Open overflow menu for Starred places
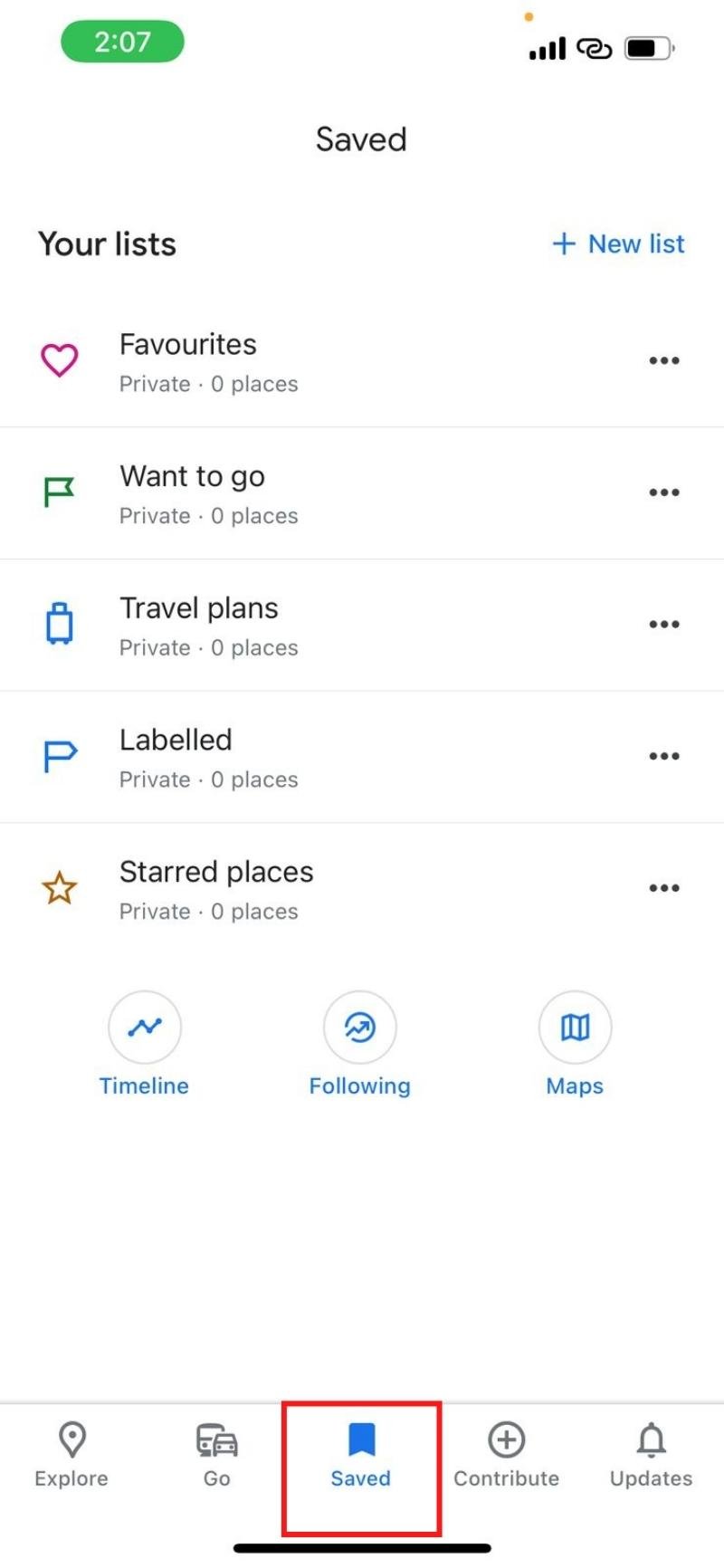Screen dimensions: 724x1568 click(663, 888)
